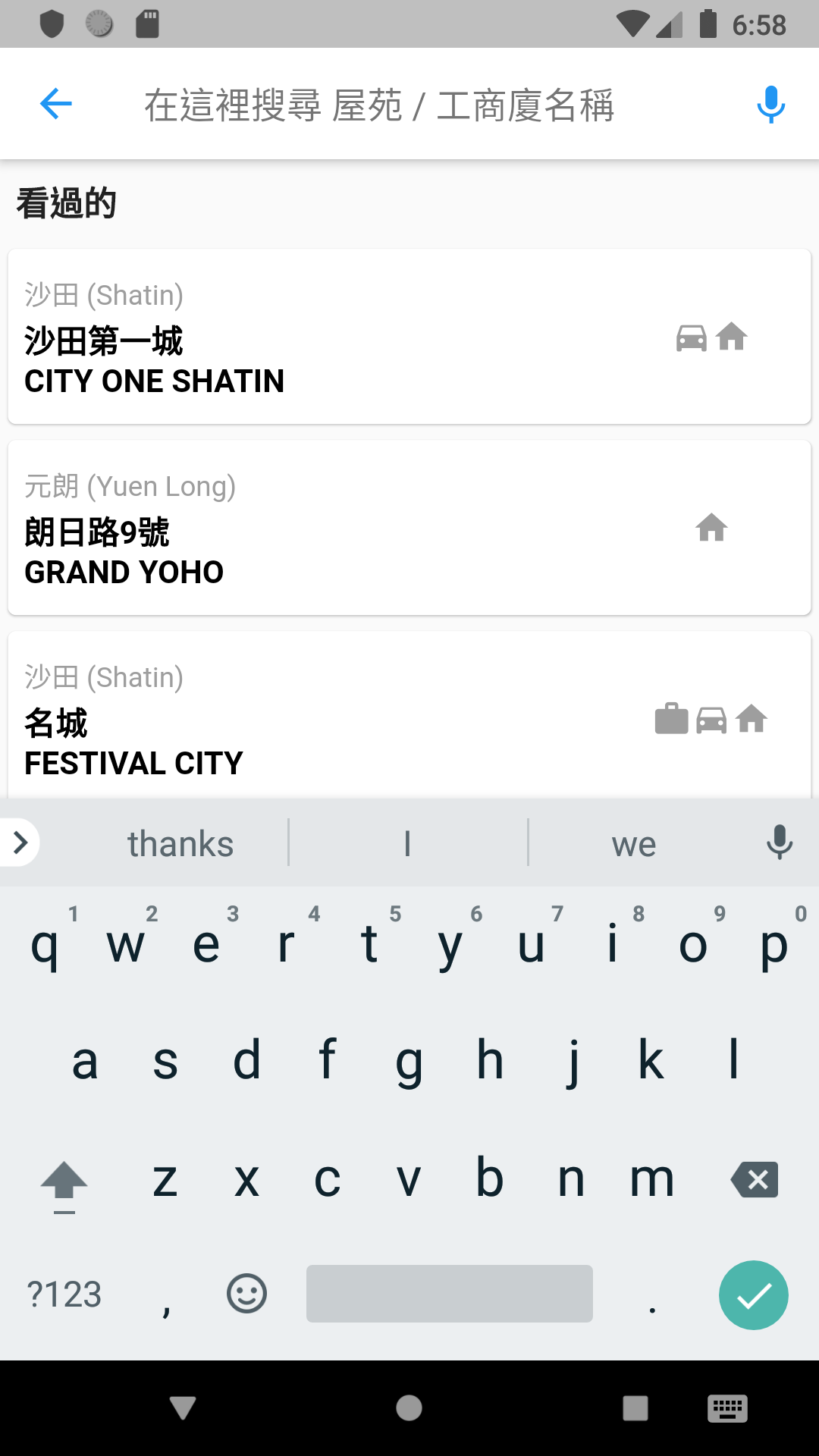819x1456 pixels.
Task: Tap the keyboard's voice input microphone
Action: 780,843
